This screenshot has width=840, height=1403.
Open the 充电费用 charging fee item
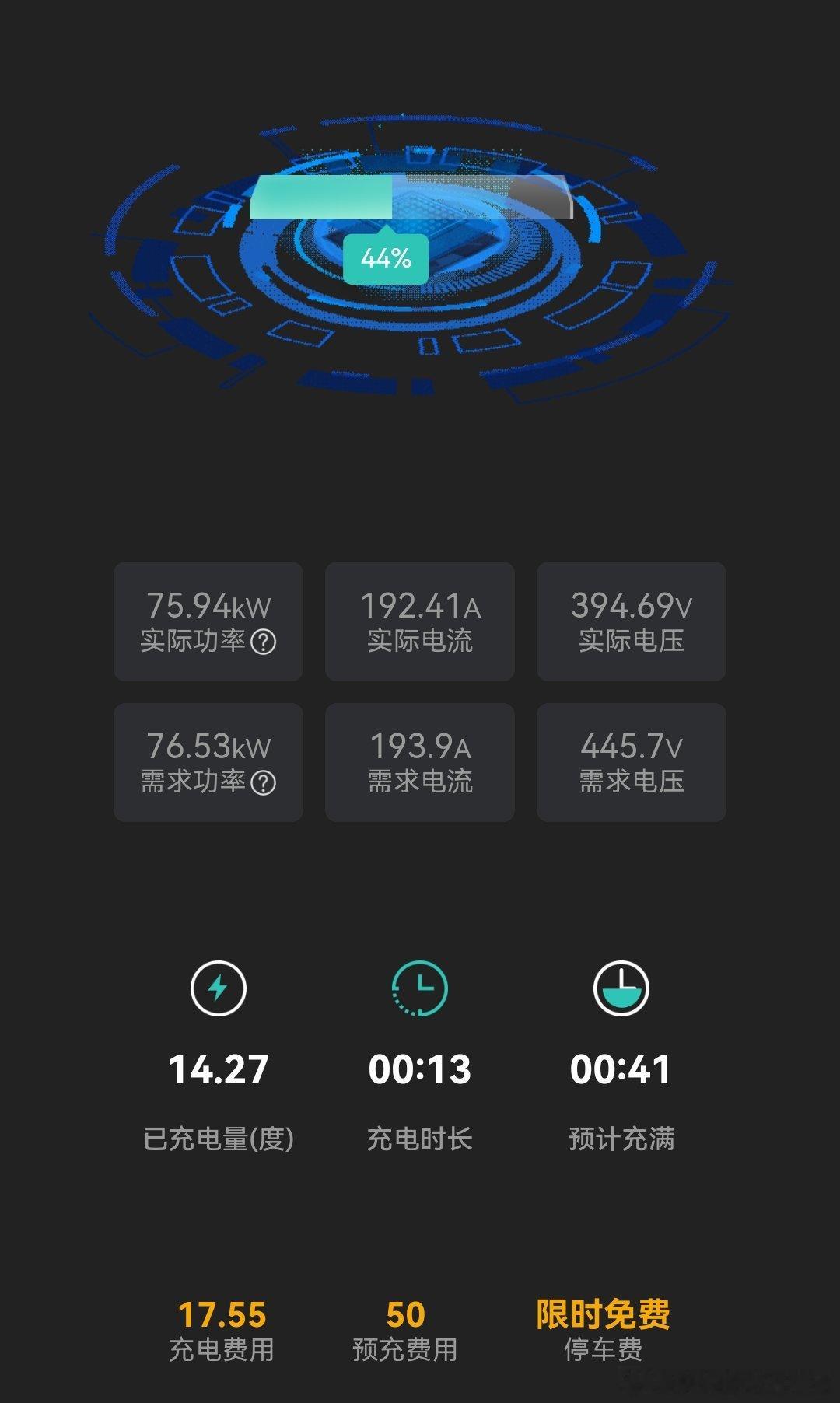click(220, 1324)
